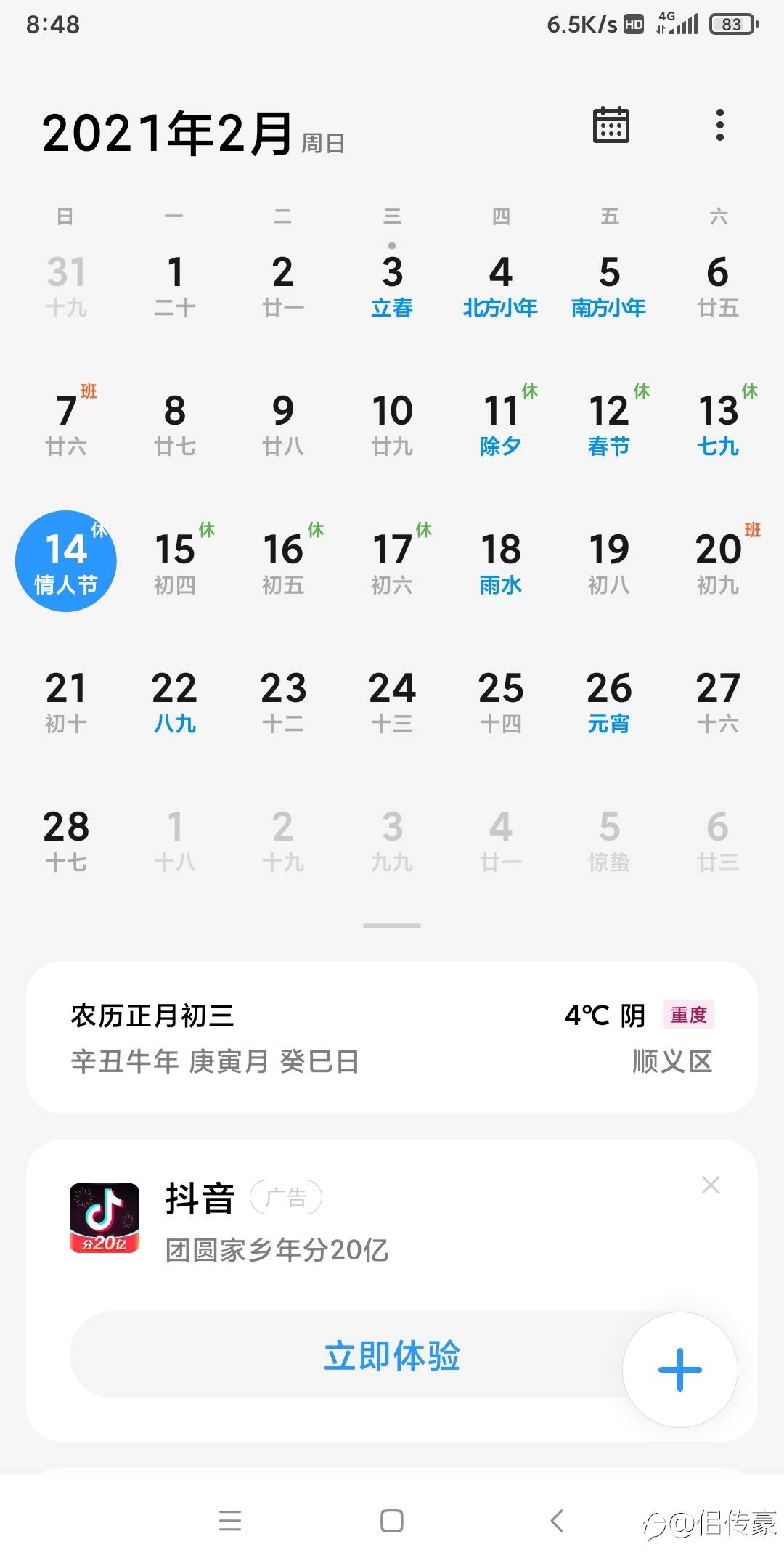Select February 3 立春
Screen dimensions: 784x1568
pos(392,285)
